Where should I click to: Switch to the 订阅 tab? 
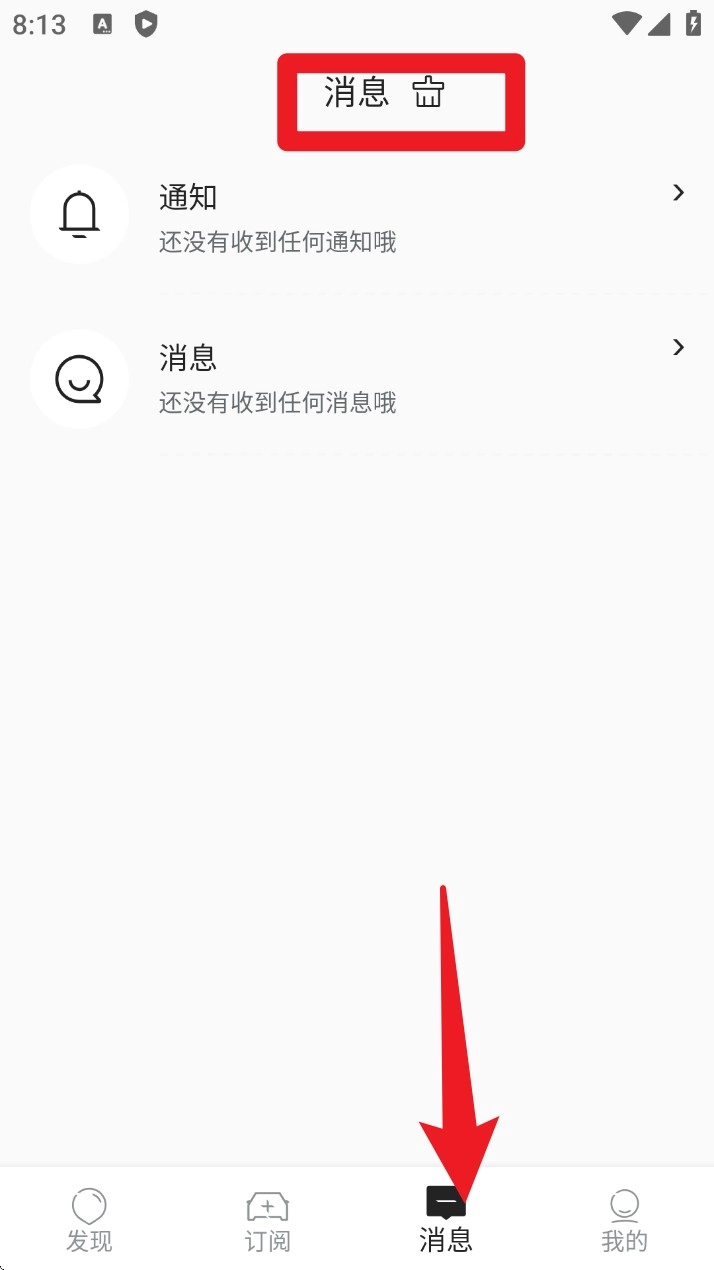pos(267,1220)
